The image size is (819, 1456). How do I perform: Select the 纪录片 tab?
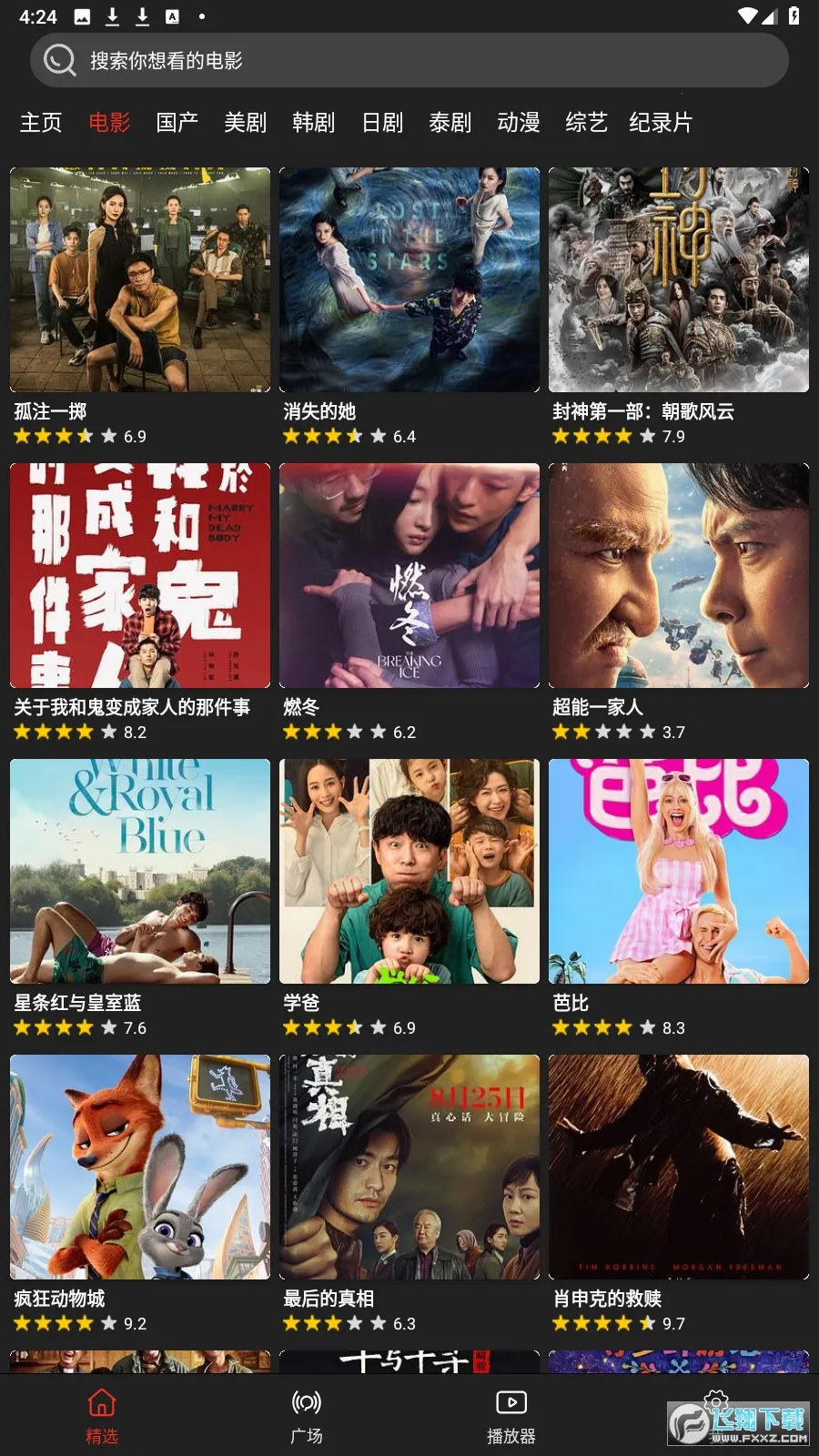click(661, 123)
